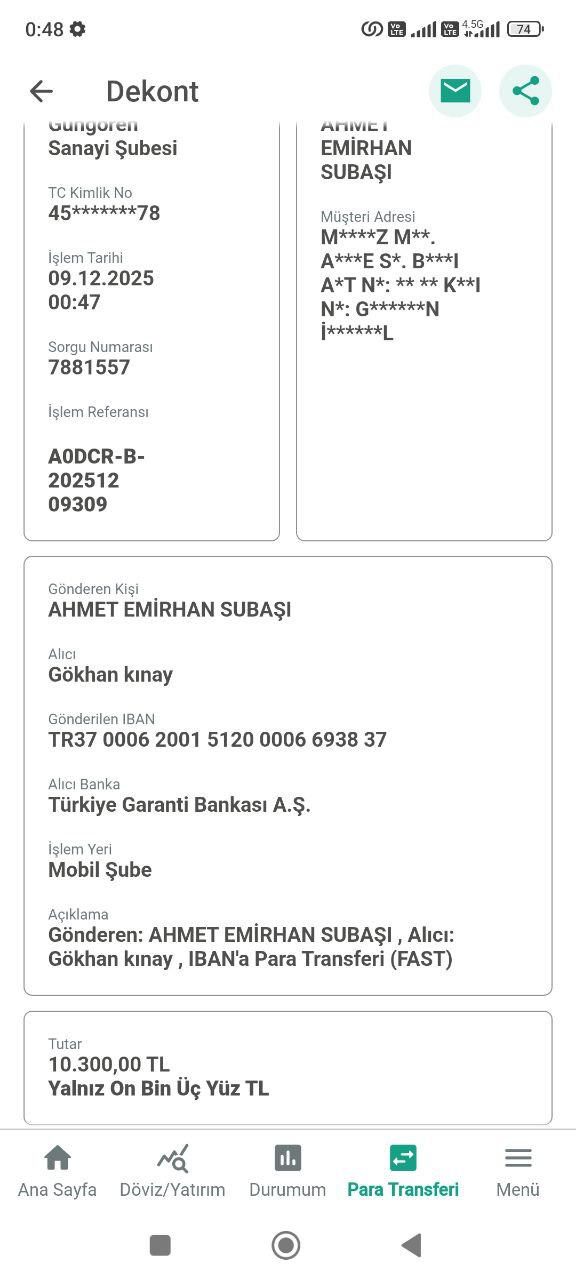Image resolution: width=576 pixels, height=1280 pixels.
Task: Go back from the Dekont screen
Action: click(x=41, y=91)
